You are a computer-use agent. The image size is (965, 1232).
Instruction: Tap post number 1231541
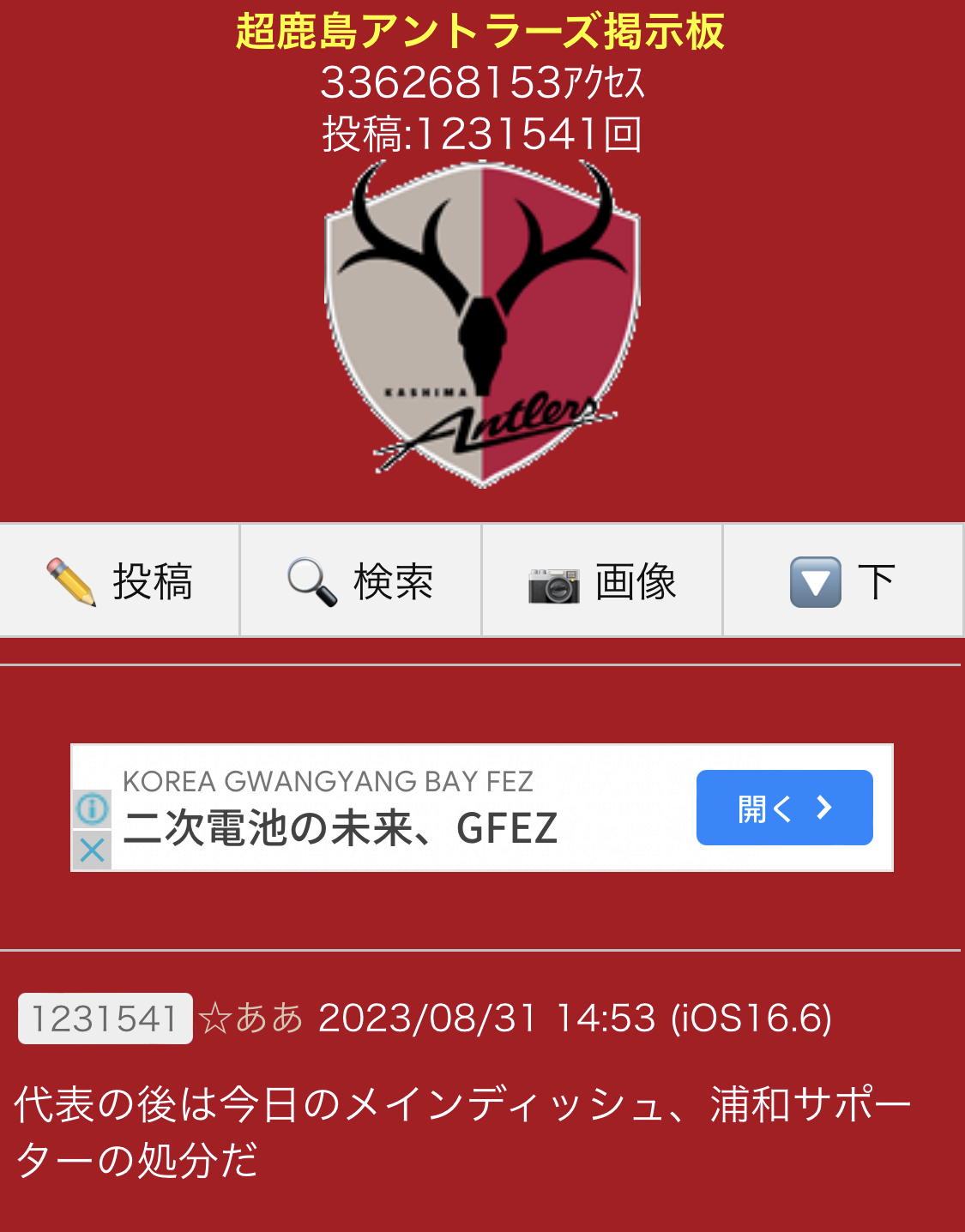pyautogui.click(x=105, y=1019)
